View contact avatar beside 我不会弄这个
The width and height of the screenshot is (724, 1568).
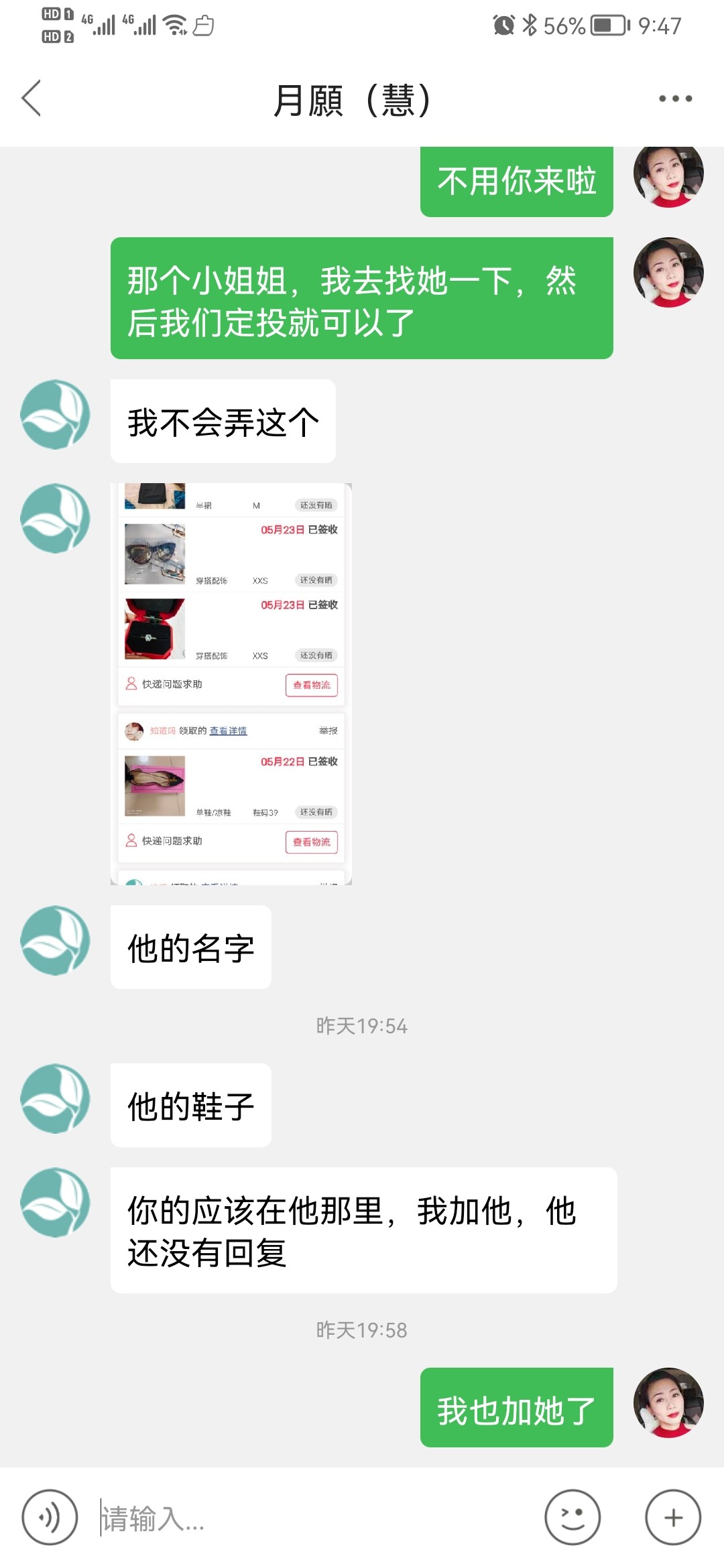pyautogui.click(x=55, y=414)
